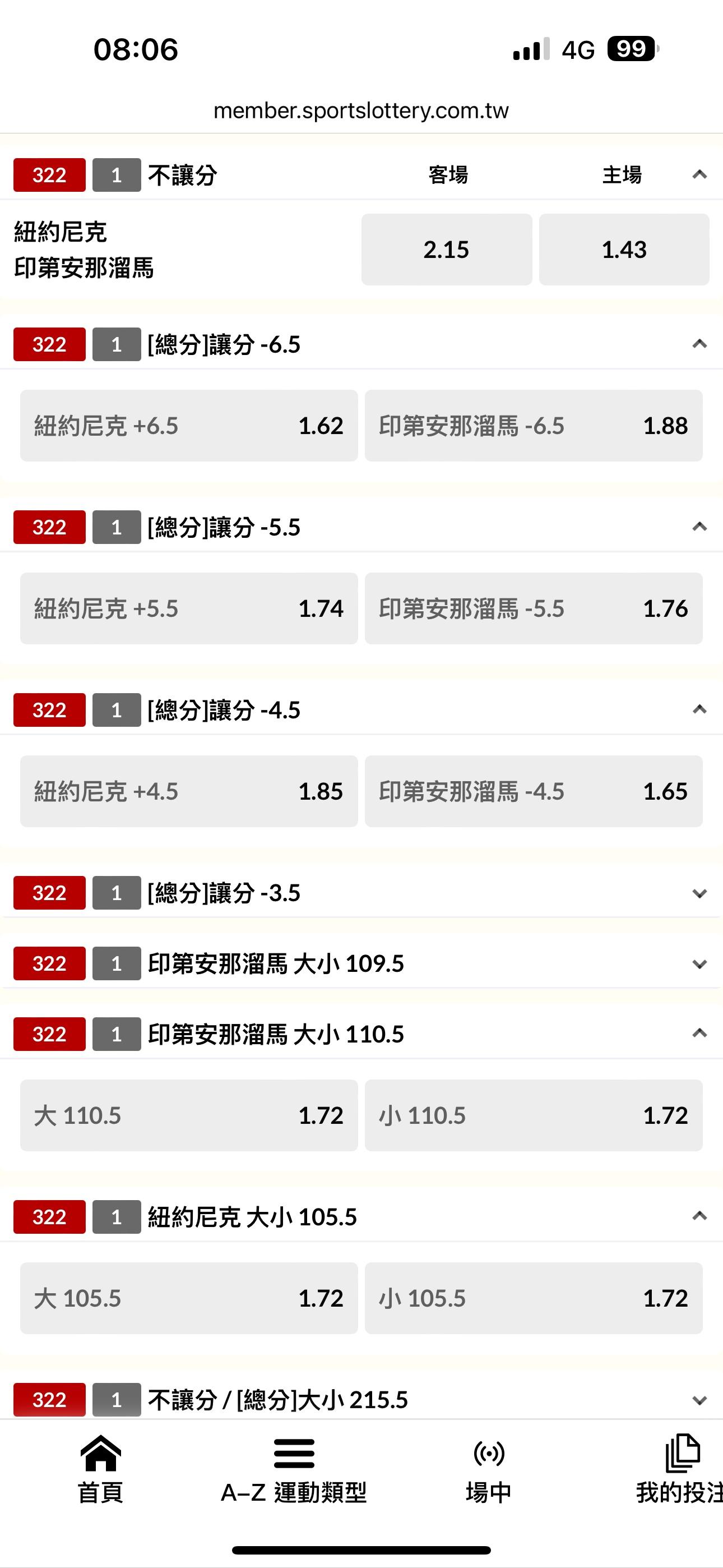Viewport: 723px width, 1568px height.
Task: Select the 1.43 home odds for 印第安那溜馬
Action: click(x=624, y=250)
